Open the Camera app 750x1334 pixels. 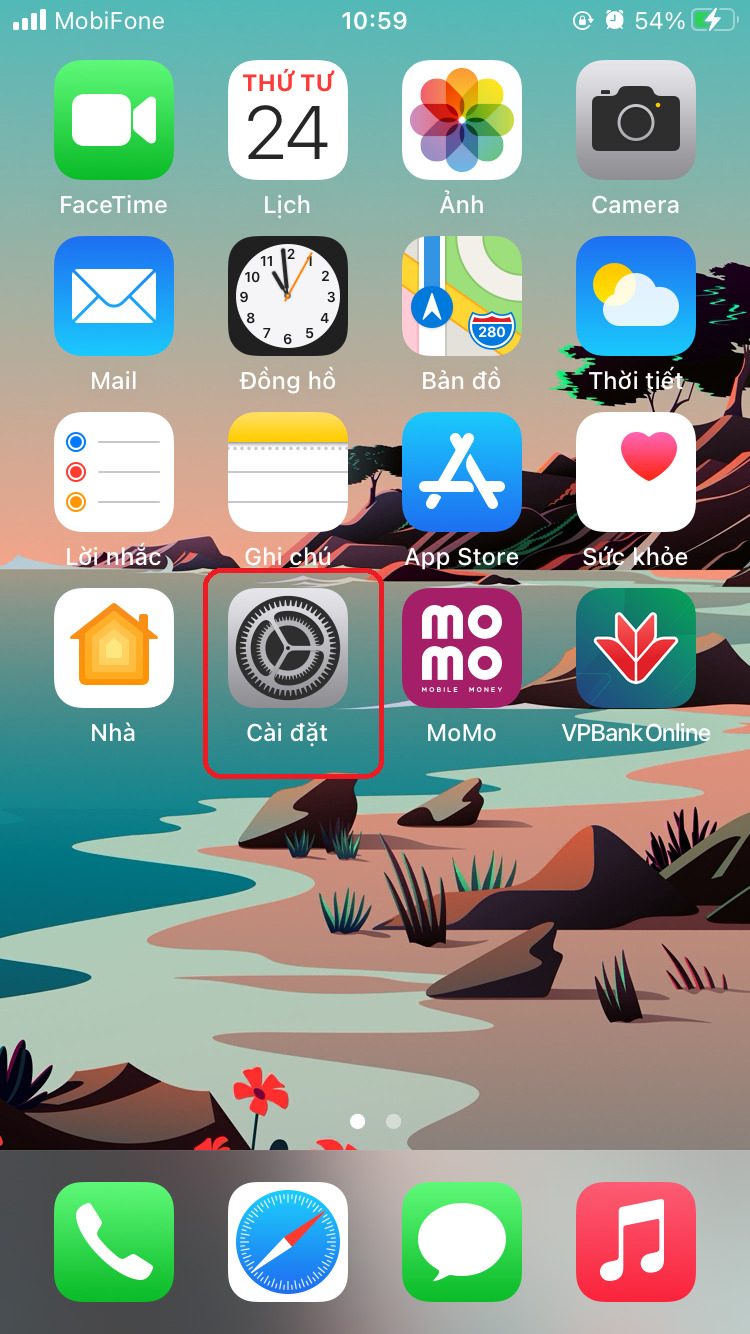pyautogui.click(x=636, y=120)
